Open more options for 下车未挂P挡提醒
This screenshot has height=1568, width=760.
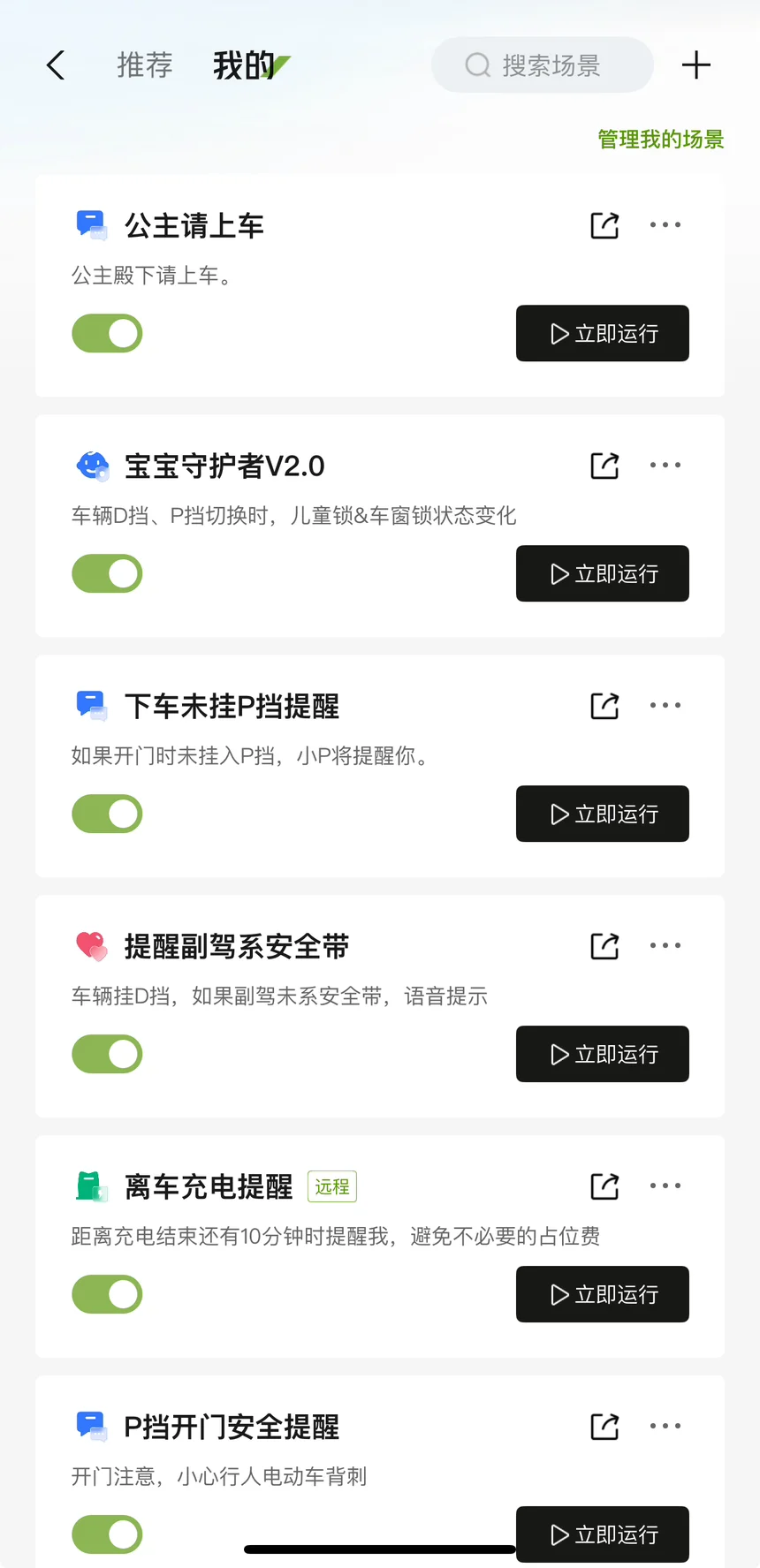[665, 705]
